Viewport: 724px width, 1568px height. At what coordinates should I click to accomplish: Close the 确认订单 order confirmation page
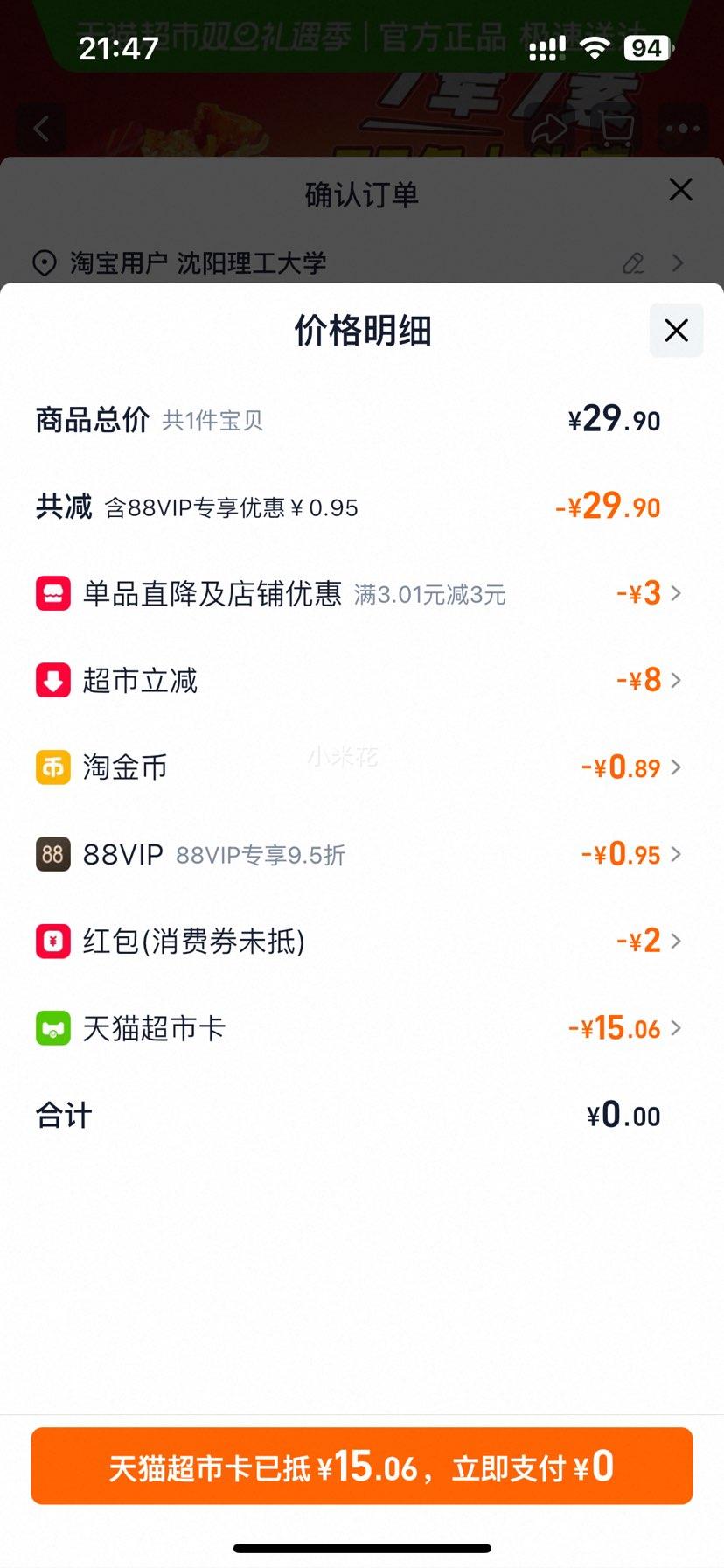(681, 189)
